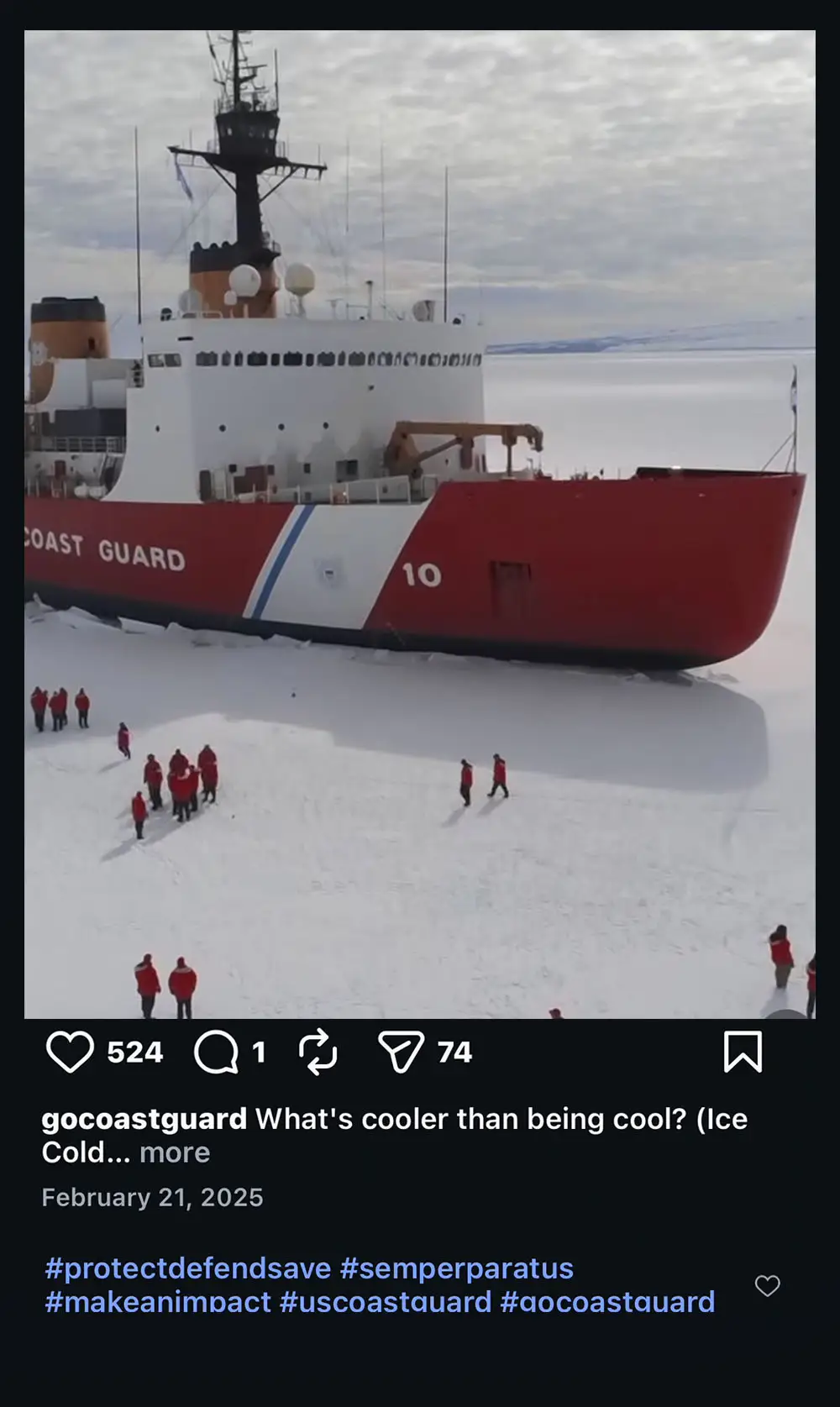Open the #protectdefendsave hashtag

click(186, 1268)
